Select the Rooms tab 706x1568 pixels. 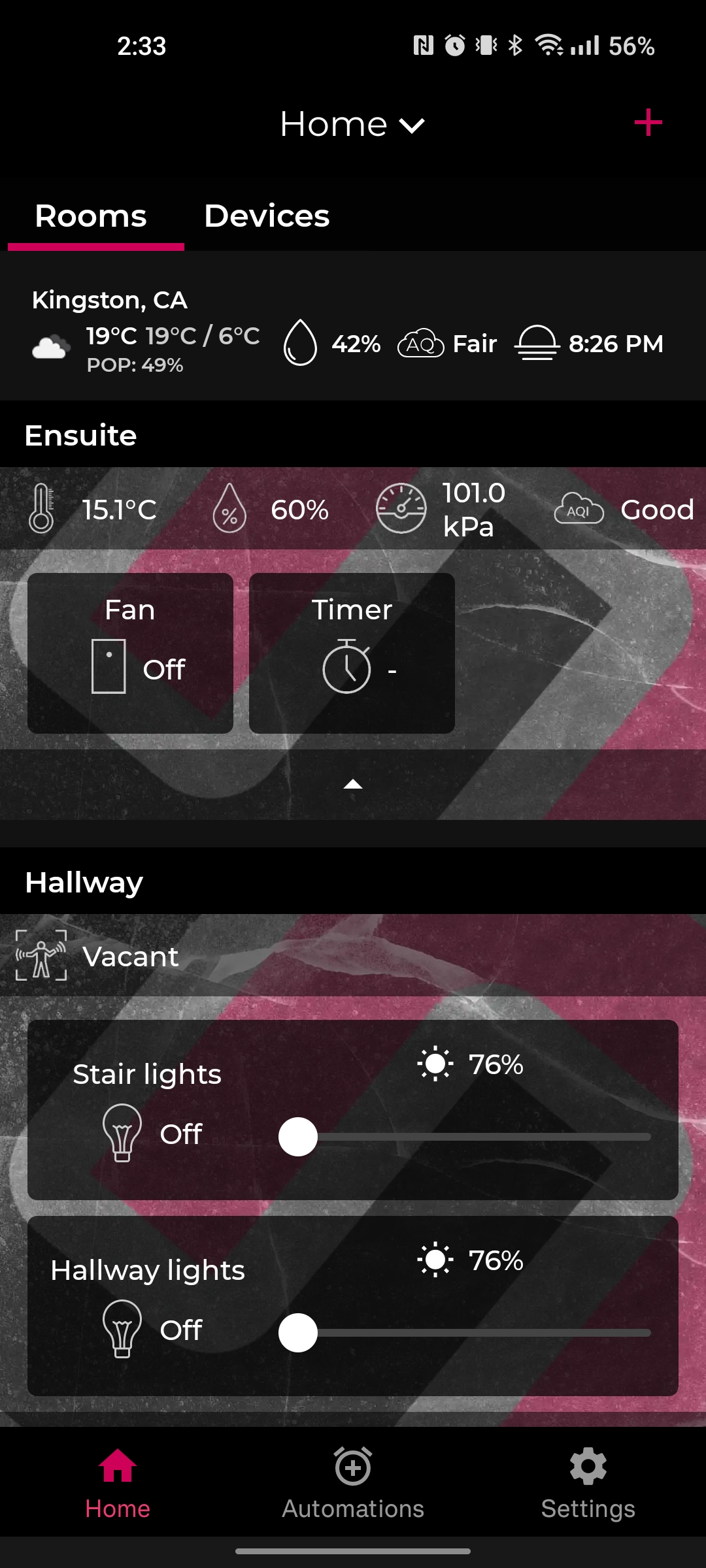pos(91,216)
